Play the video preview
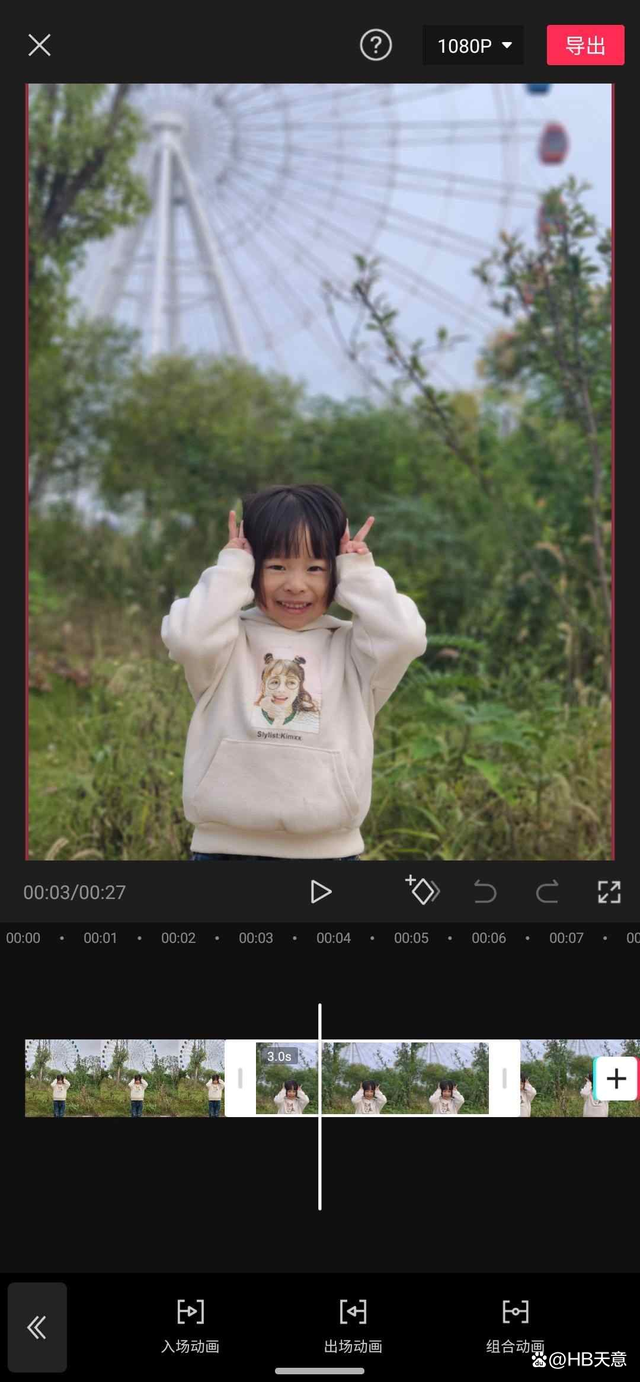This screenshot has height=1382, width=640. [320, 892]
